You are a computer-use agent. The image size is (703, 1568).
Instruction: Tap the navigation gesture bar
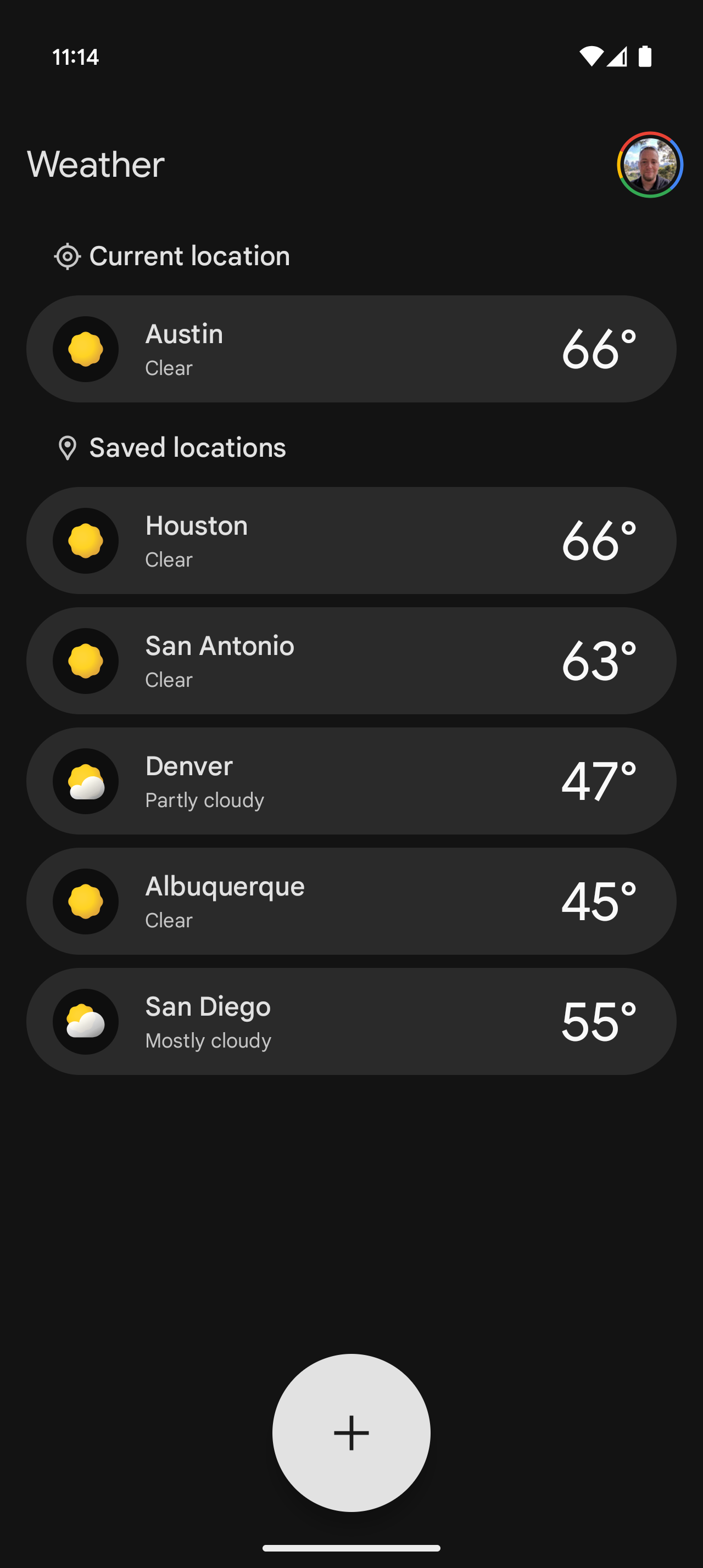(351, 1549)
